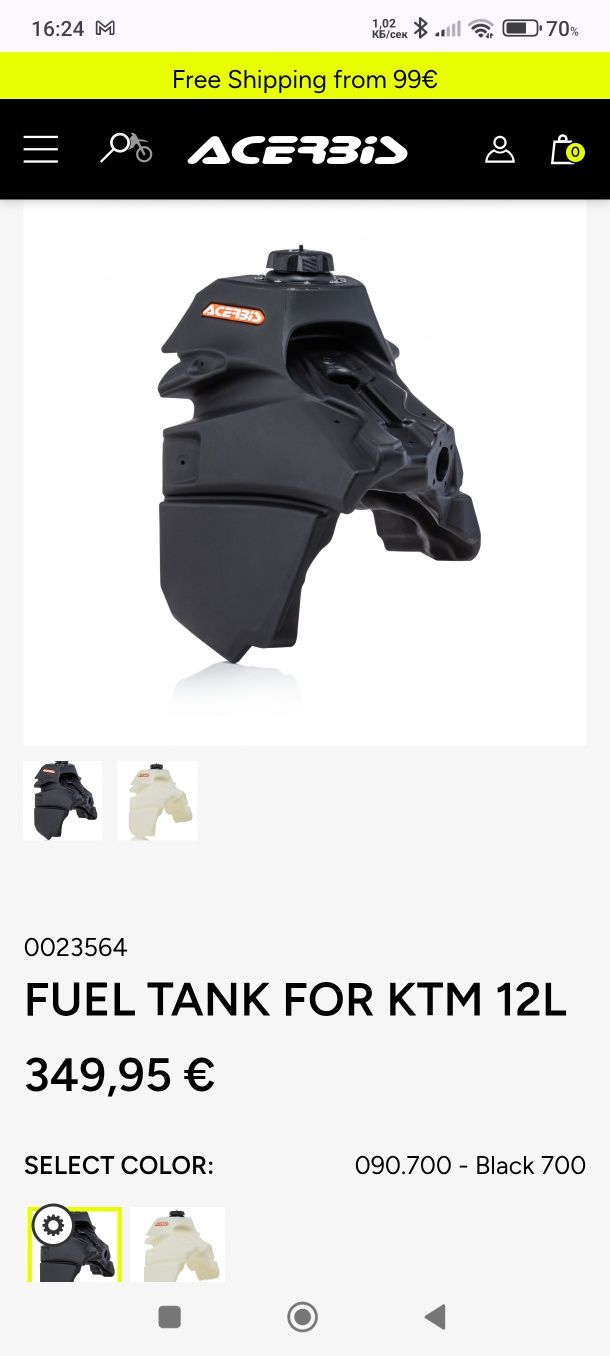This screenshot has height=1356, width=610.
Task: Show the black tank gallery thumbnail
Action: [x=63, y=800]
